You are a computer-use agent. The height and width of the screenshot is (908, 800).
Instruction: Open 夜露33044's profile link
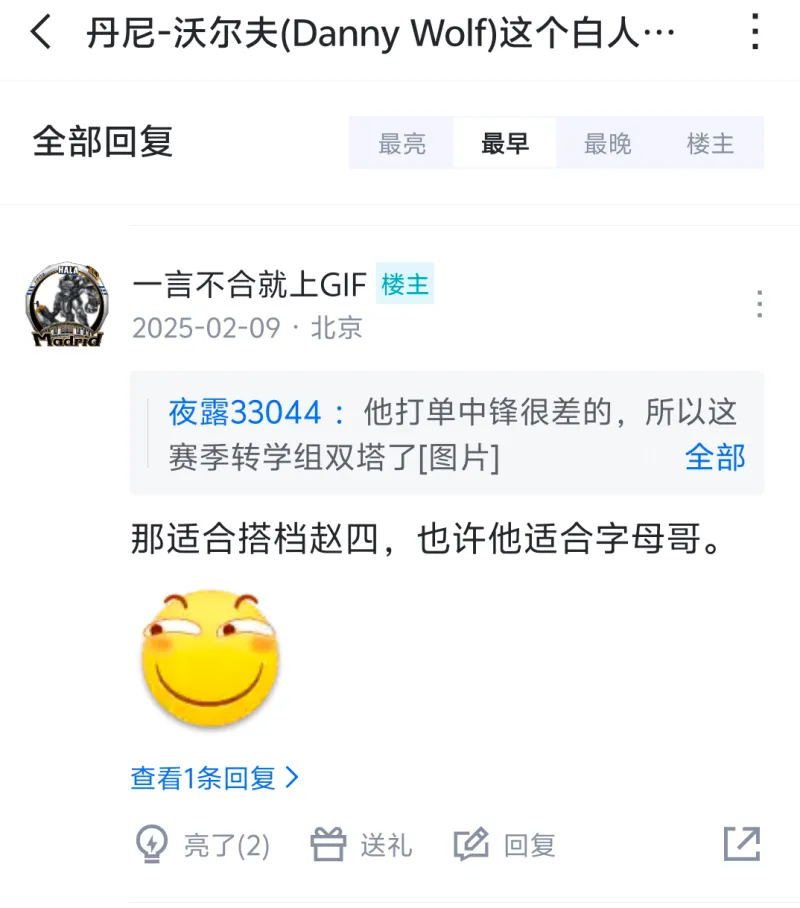[246, 412]
